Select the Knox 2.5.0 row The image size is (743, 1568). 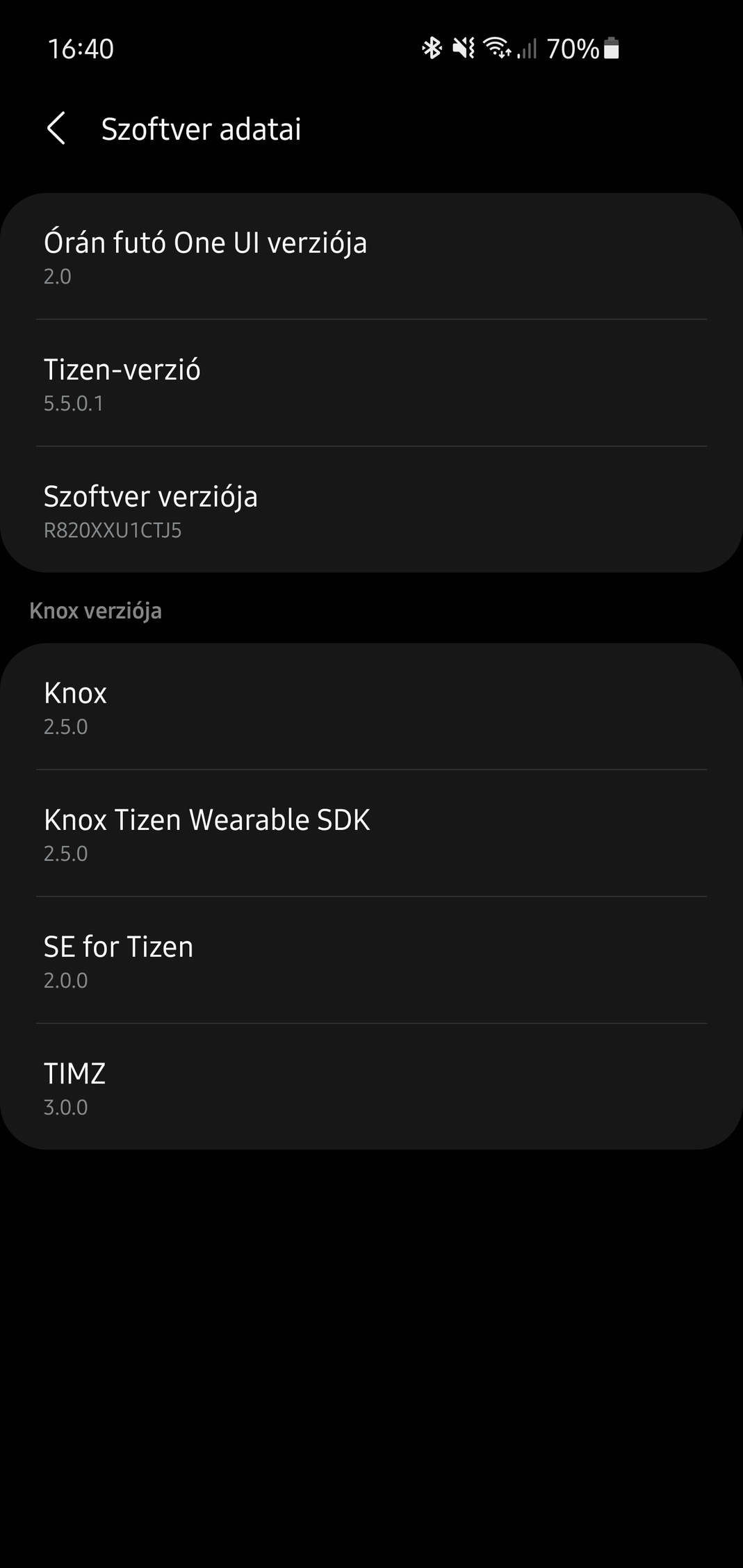pyautogui.click(x=371, y=706)
